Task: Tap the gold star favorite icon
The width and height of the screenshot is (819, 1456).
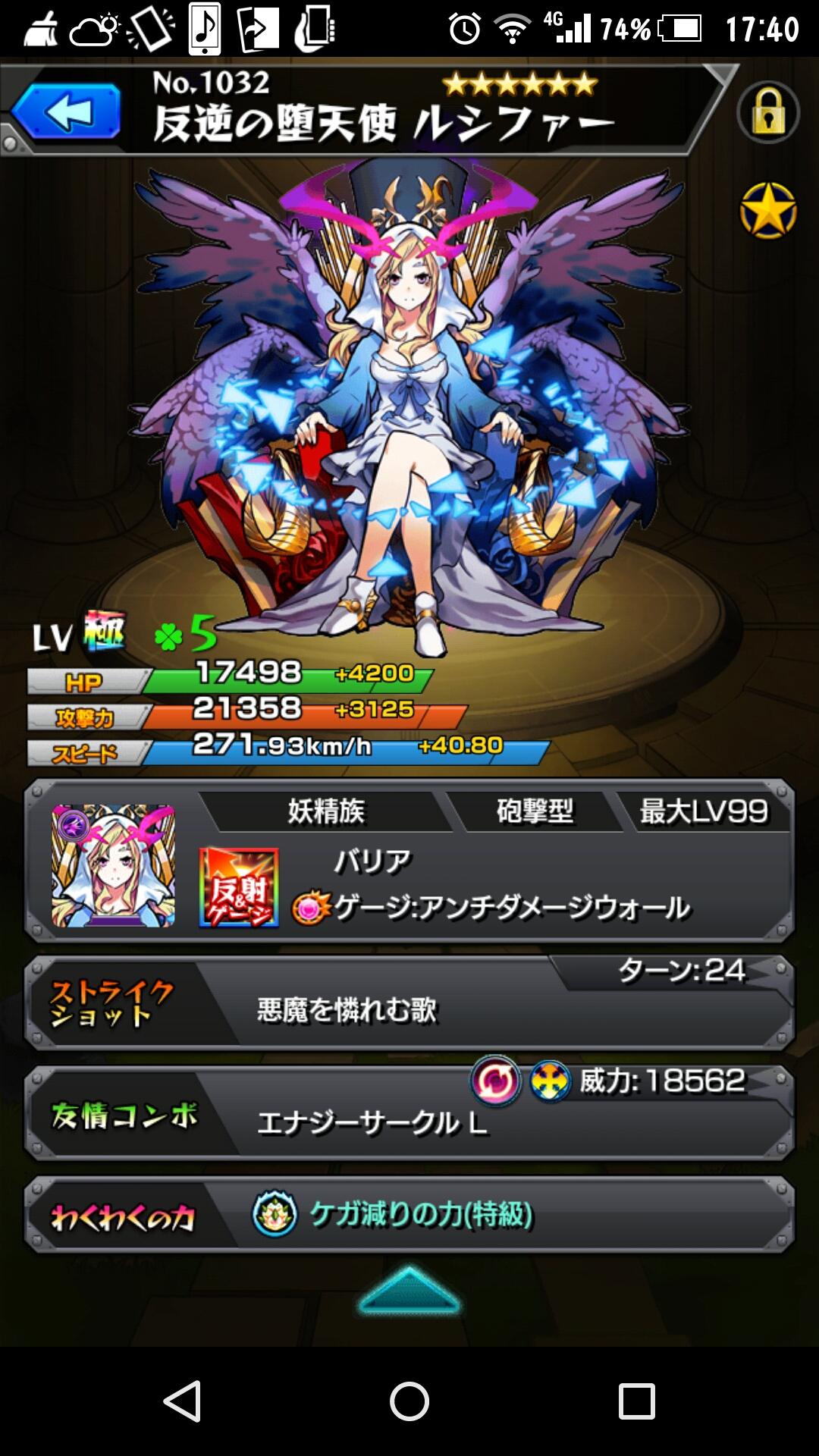Action: (x=767, y=211)
